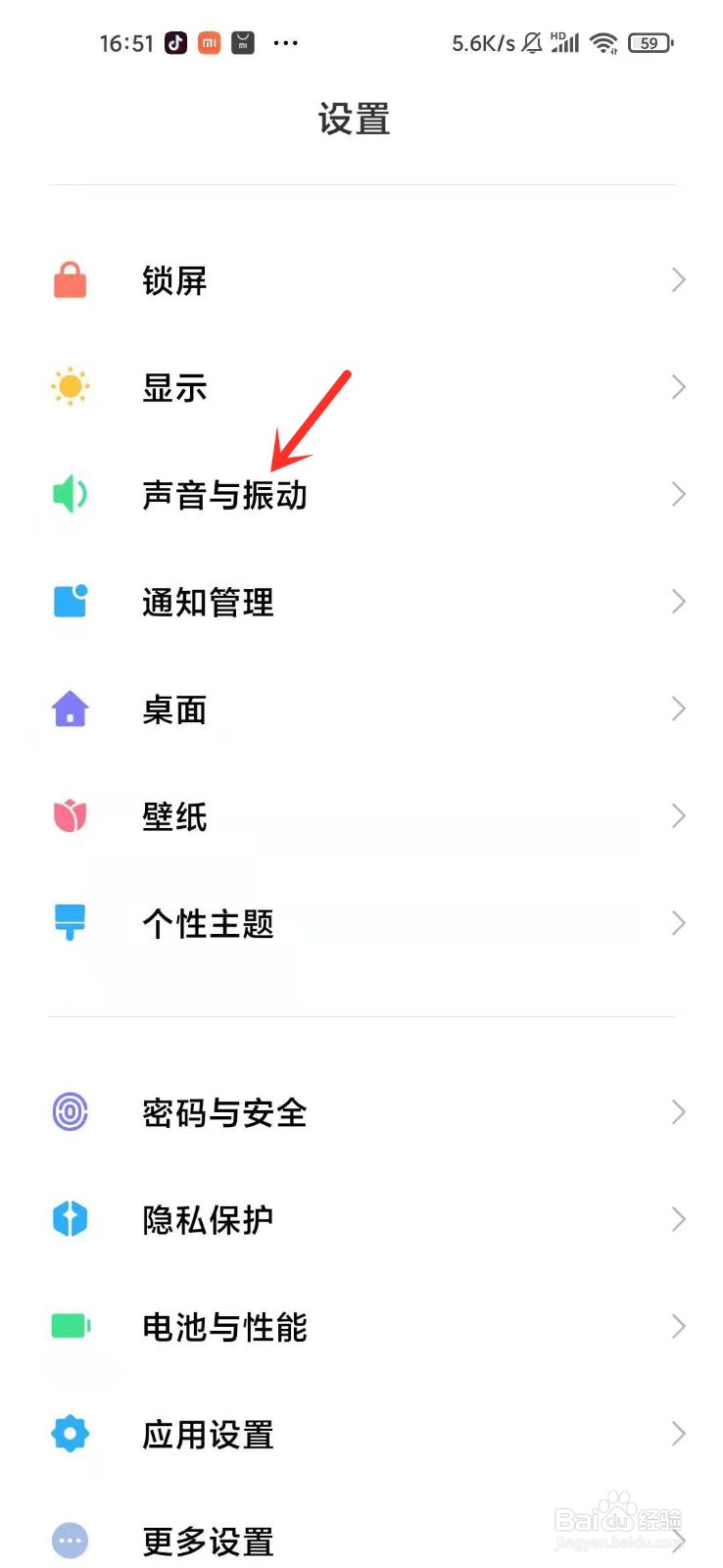Open 锁屏 lock screen settings via padlock icon
Screen dimensions: 723x1568
point(70,279)
